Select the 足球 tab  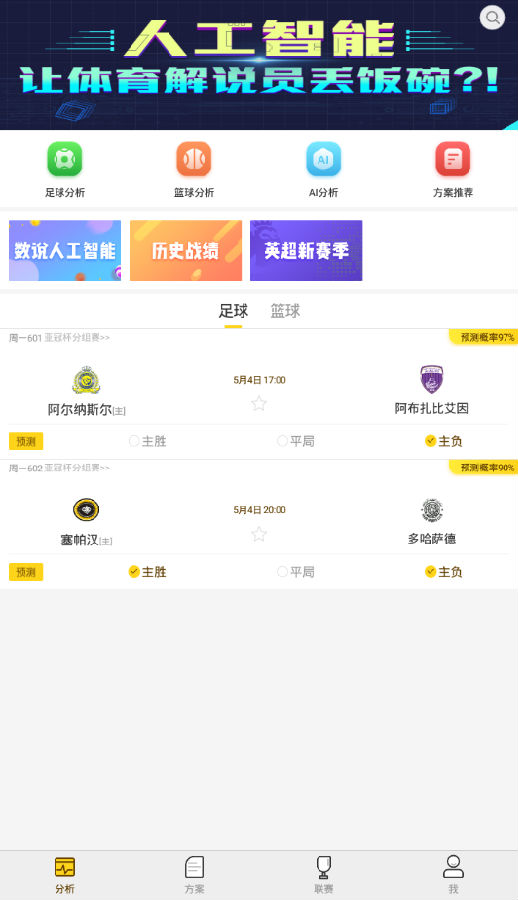coord(233,311)
